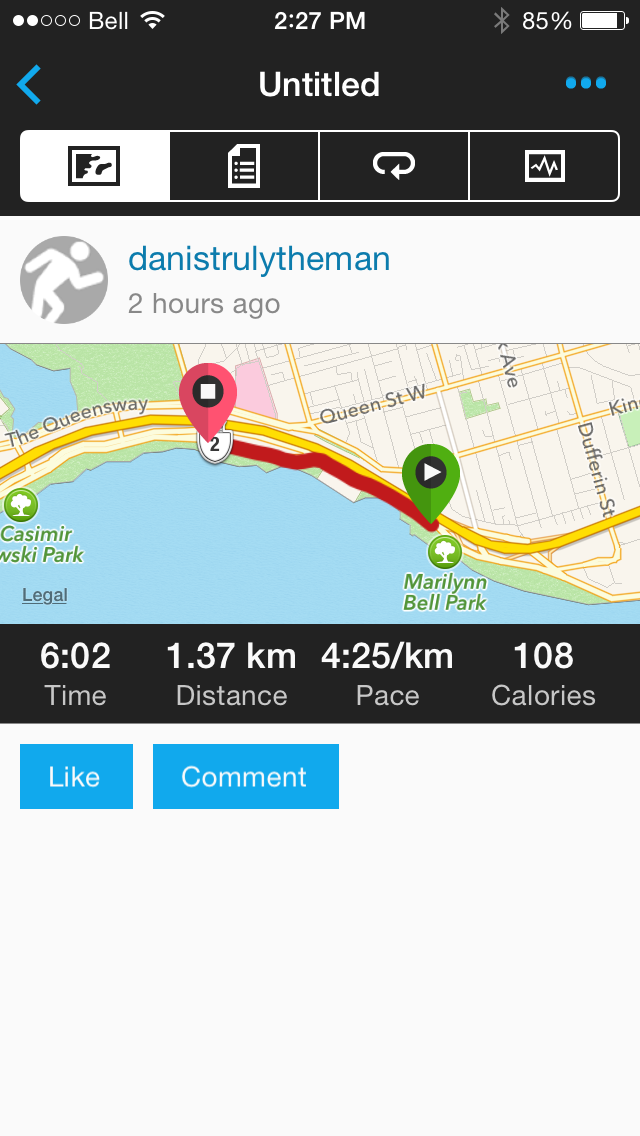Open the Legal link on the map
The image size is (640, 1136).
click(45, 595)
